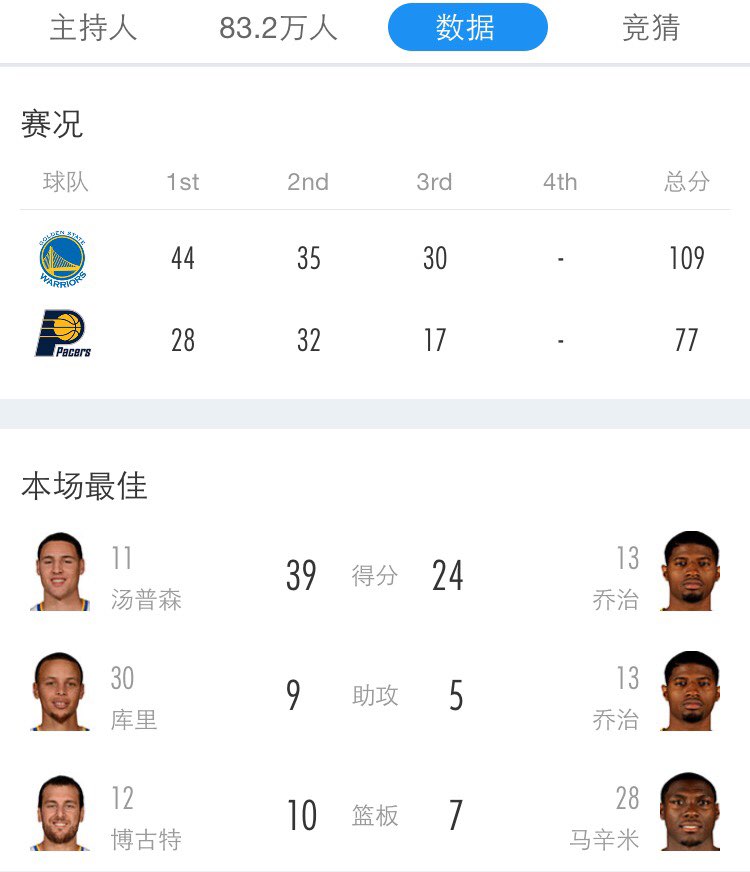
Task: Open 马辛米's player profile photo
Action: pyautogui.click(x=690, y=812)
